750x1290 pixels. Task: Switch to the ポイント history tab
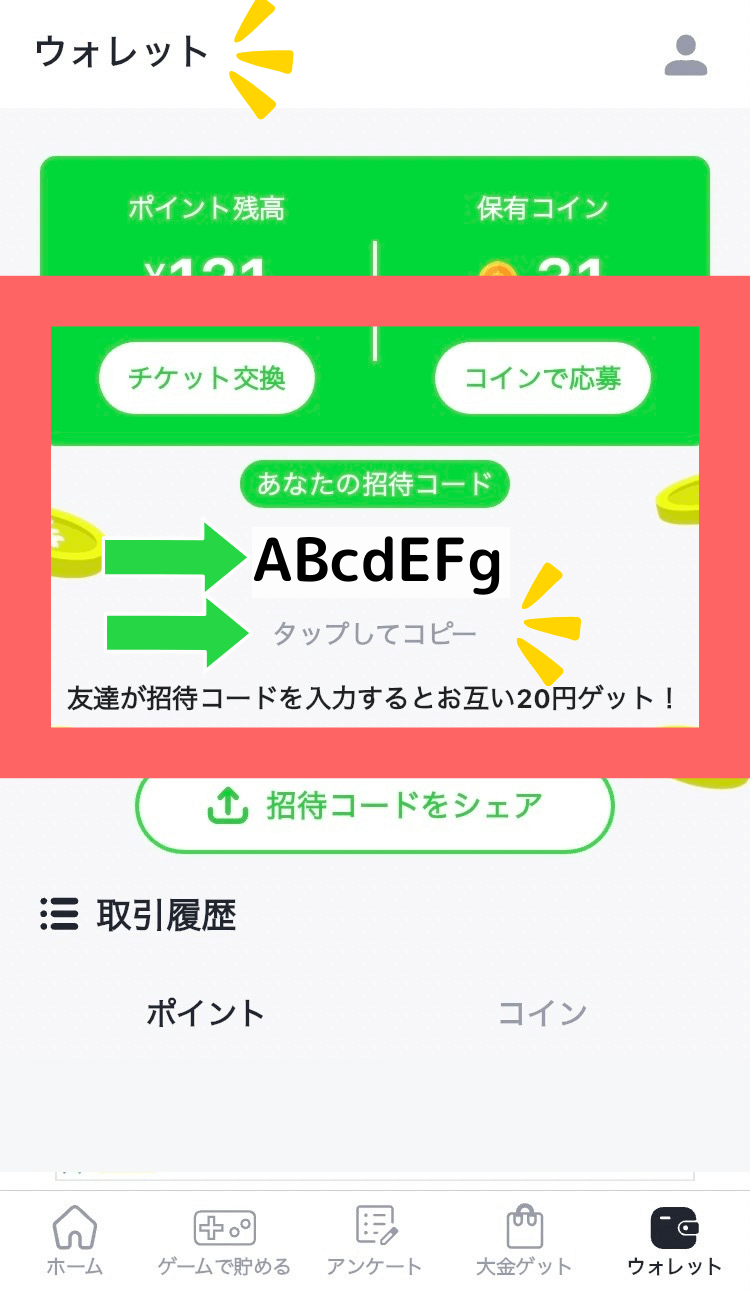(x=205, y=1013)
